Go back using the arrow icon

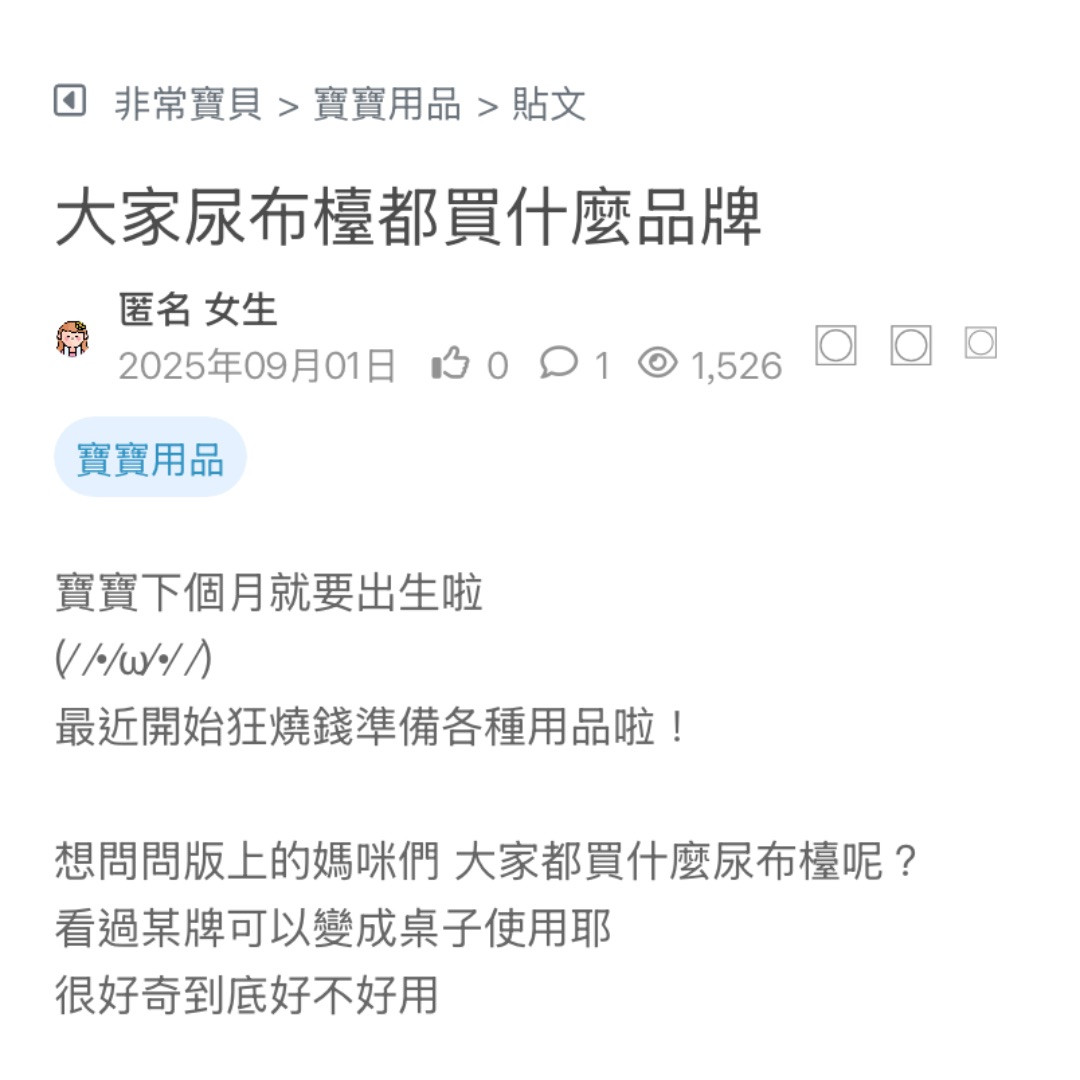click(x=69, y=101)
